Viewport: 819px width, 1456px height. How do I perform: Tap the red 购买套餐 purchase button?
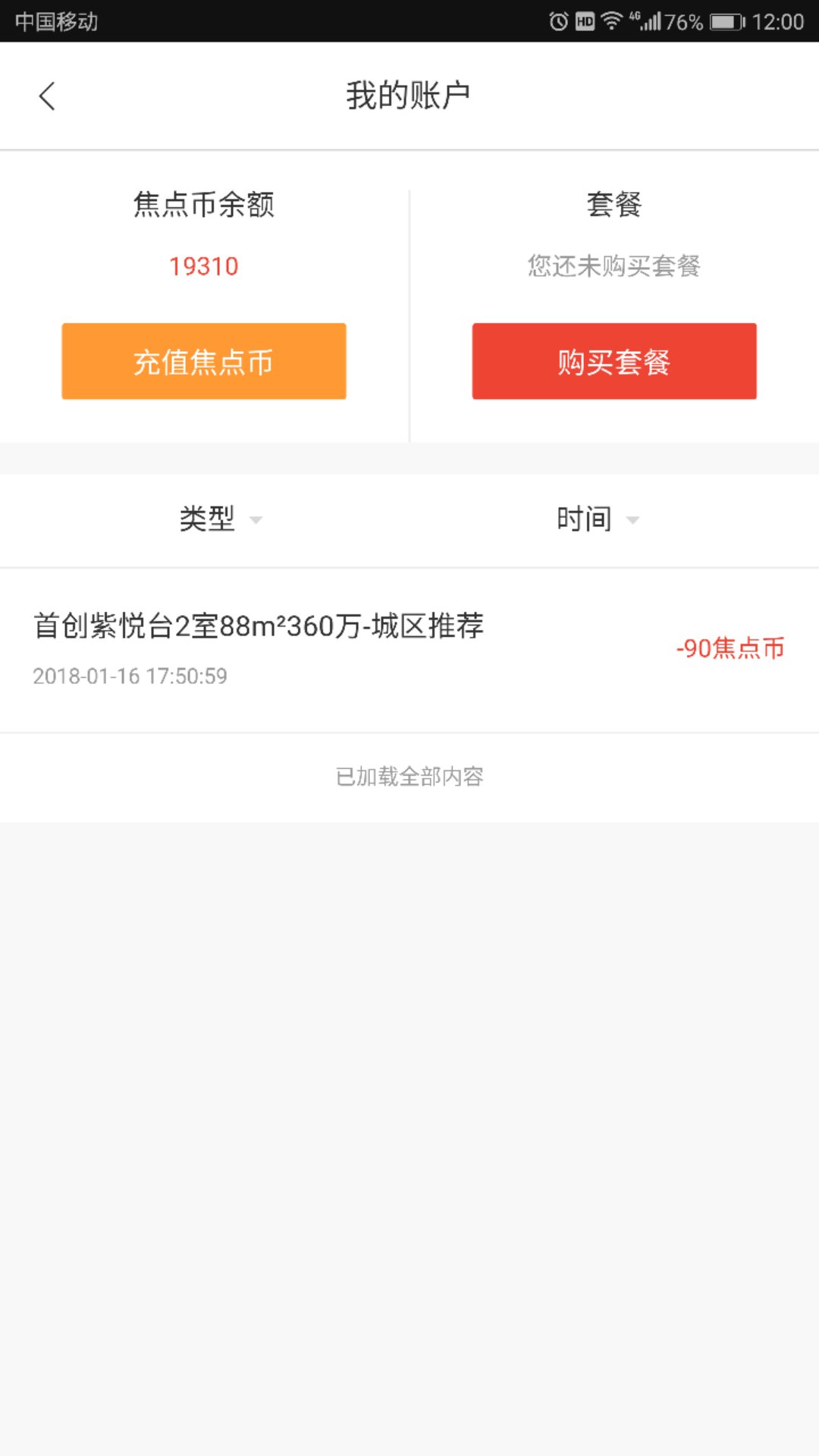tap(613, 361)
